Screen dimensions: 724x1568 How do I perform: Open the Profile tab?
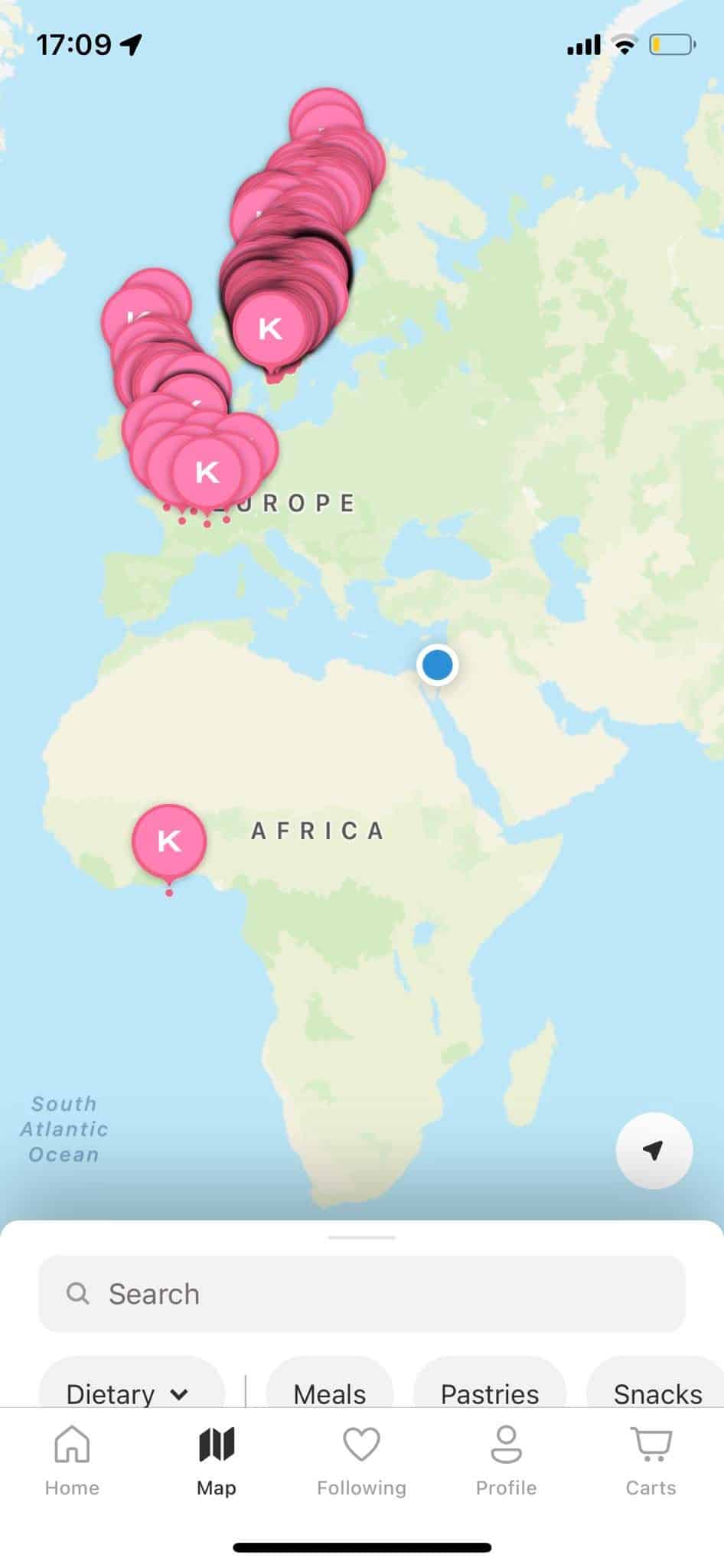(506, 1461)
